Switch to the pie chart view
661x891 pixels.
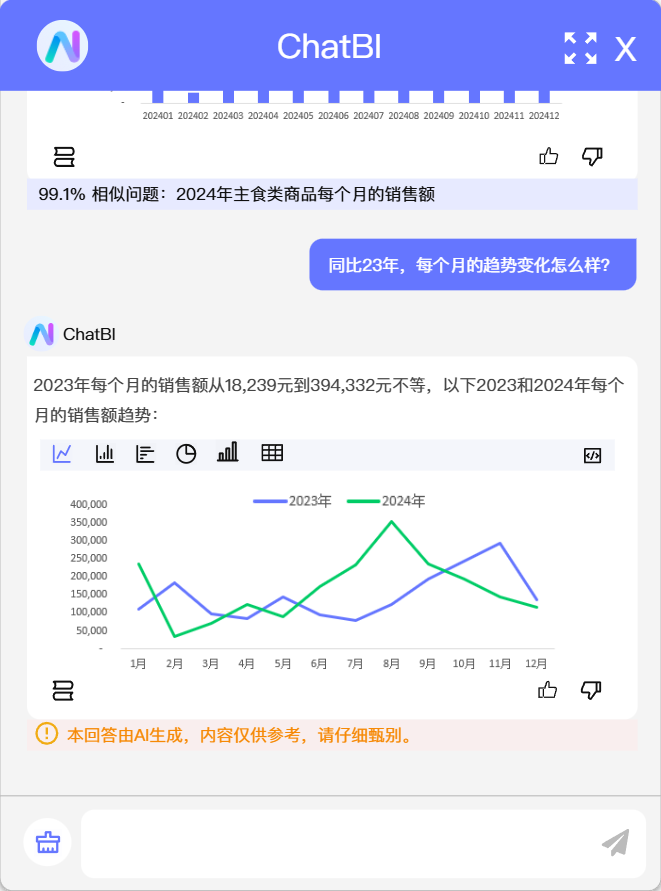click(186, 454)
